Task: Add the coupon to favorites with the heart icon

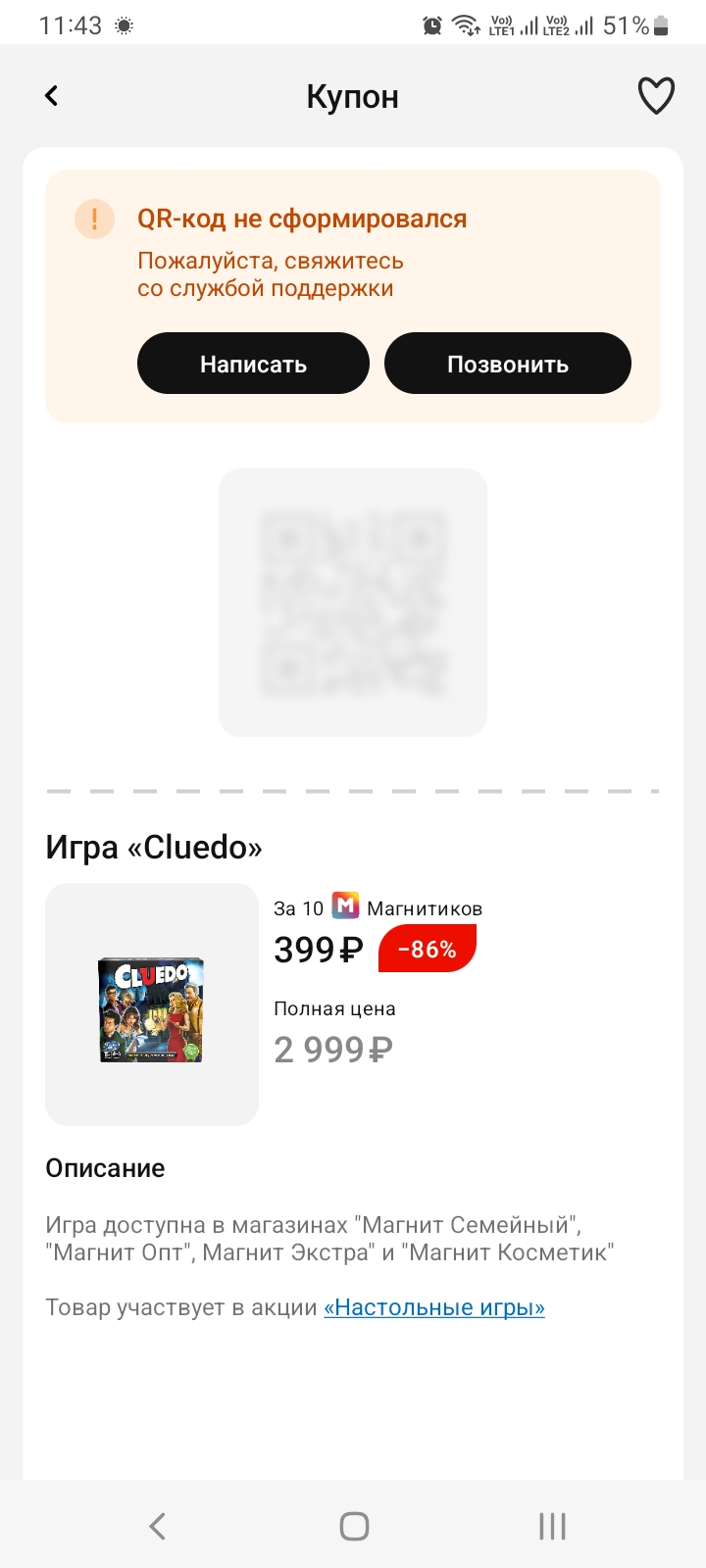Action: [x=656, y=96]
